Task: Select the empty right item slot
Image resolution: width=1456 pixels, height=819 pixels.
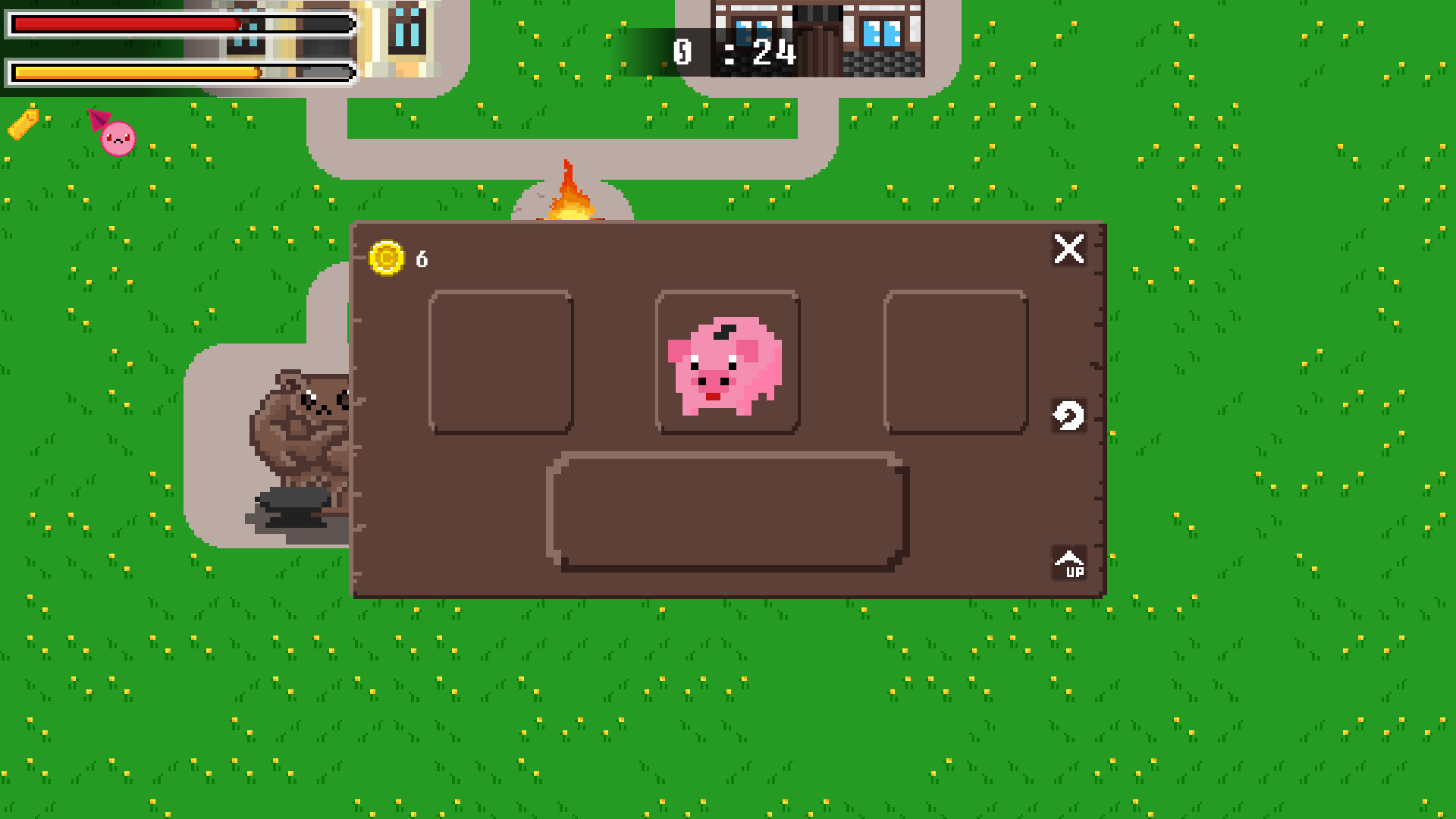Action: coord(955,362)
